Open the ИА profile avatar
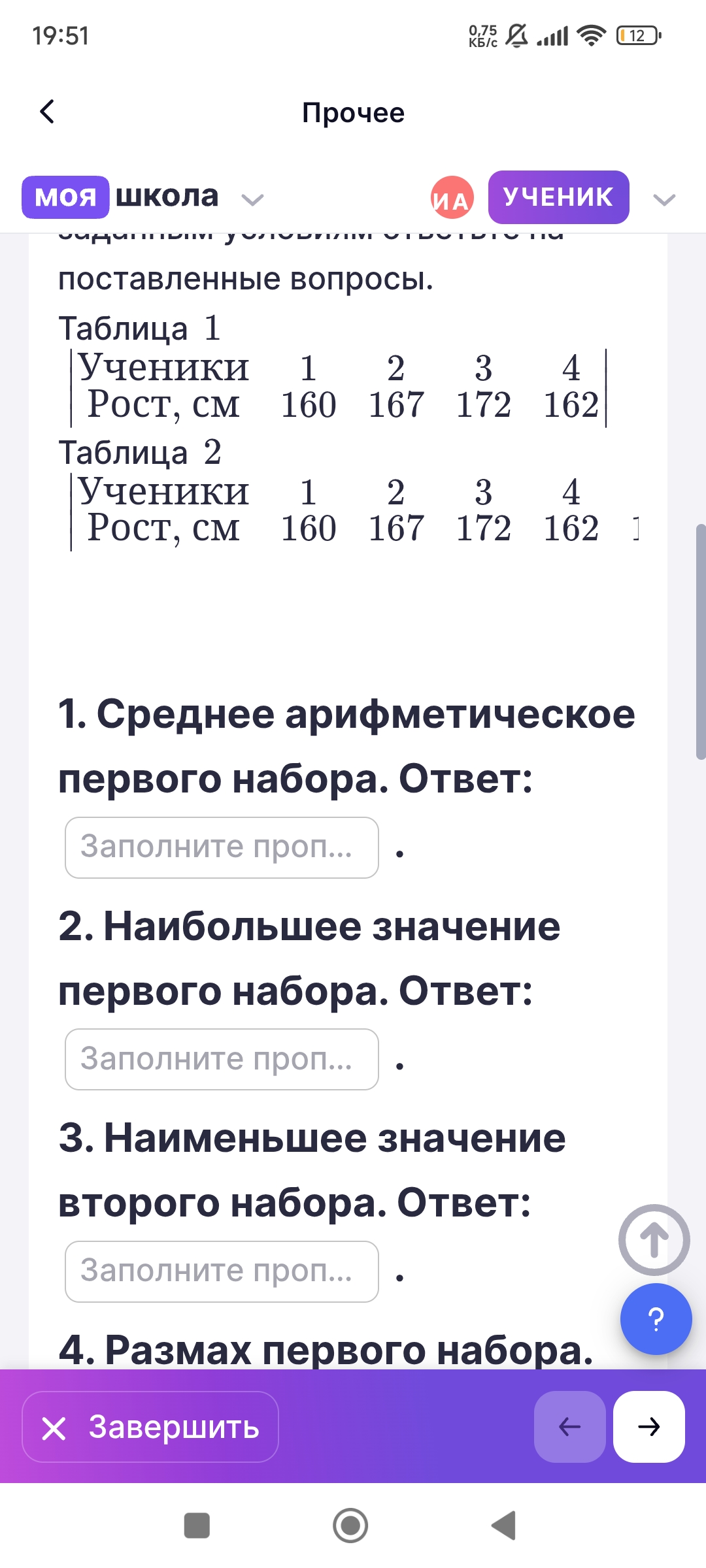706x1568 pixels. click(x=452, y=198)
